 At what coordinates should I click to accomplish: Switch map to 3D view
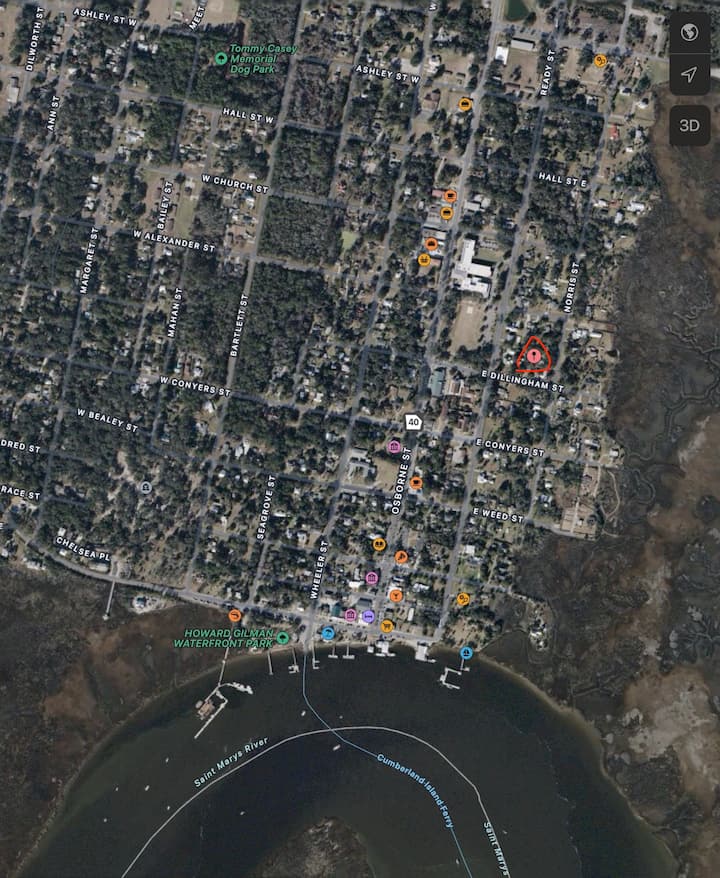[689, 125]
